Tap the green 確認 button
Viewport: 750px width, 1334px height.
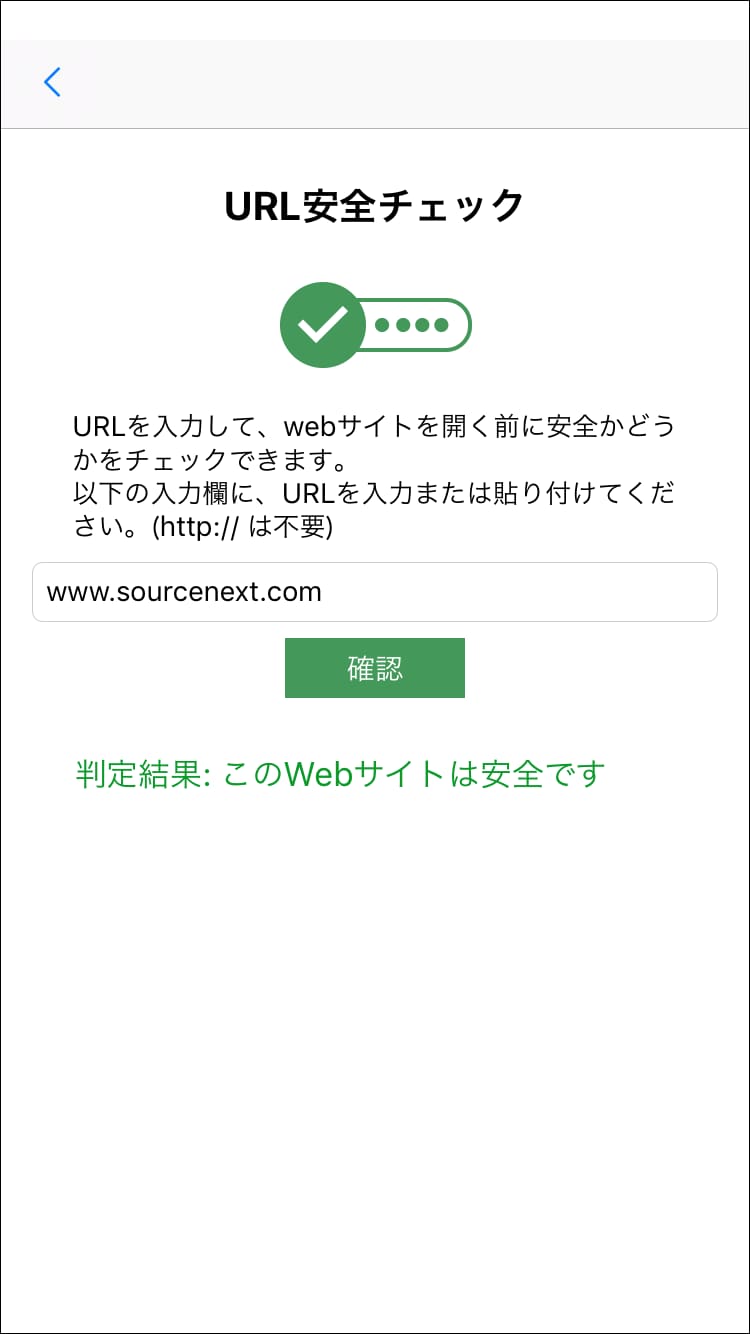pos(375,668)
